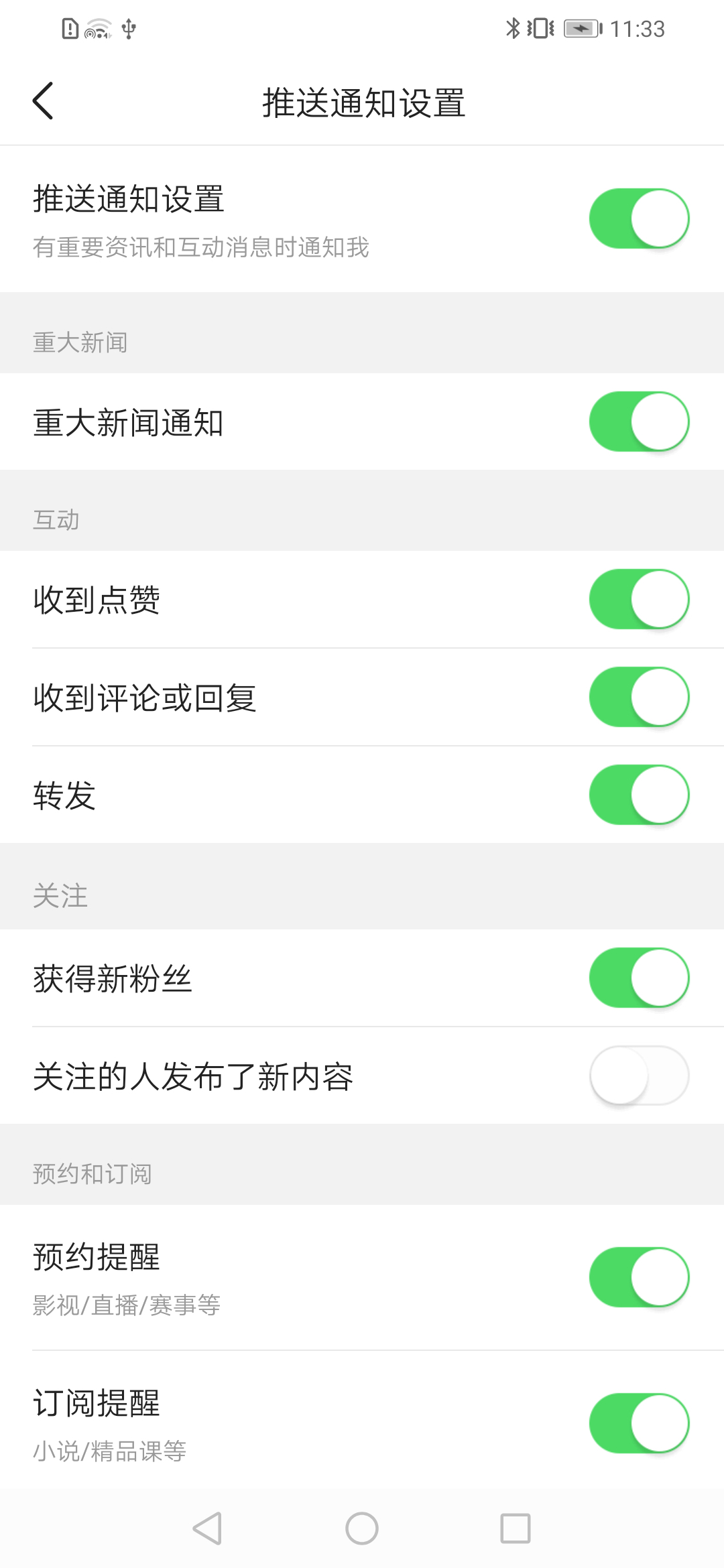Toggle off 收到点赞 alerts

click(640, 599)
